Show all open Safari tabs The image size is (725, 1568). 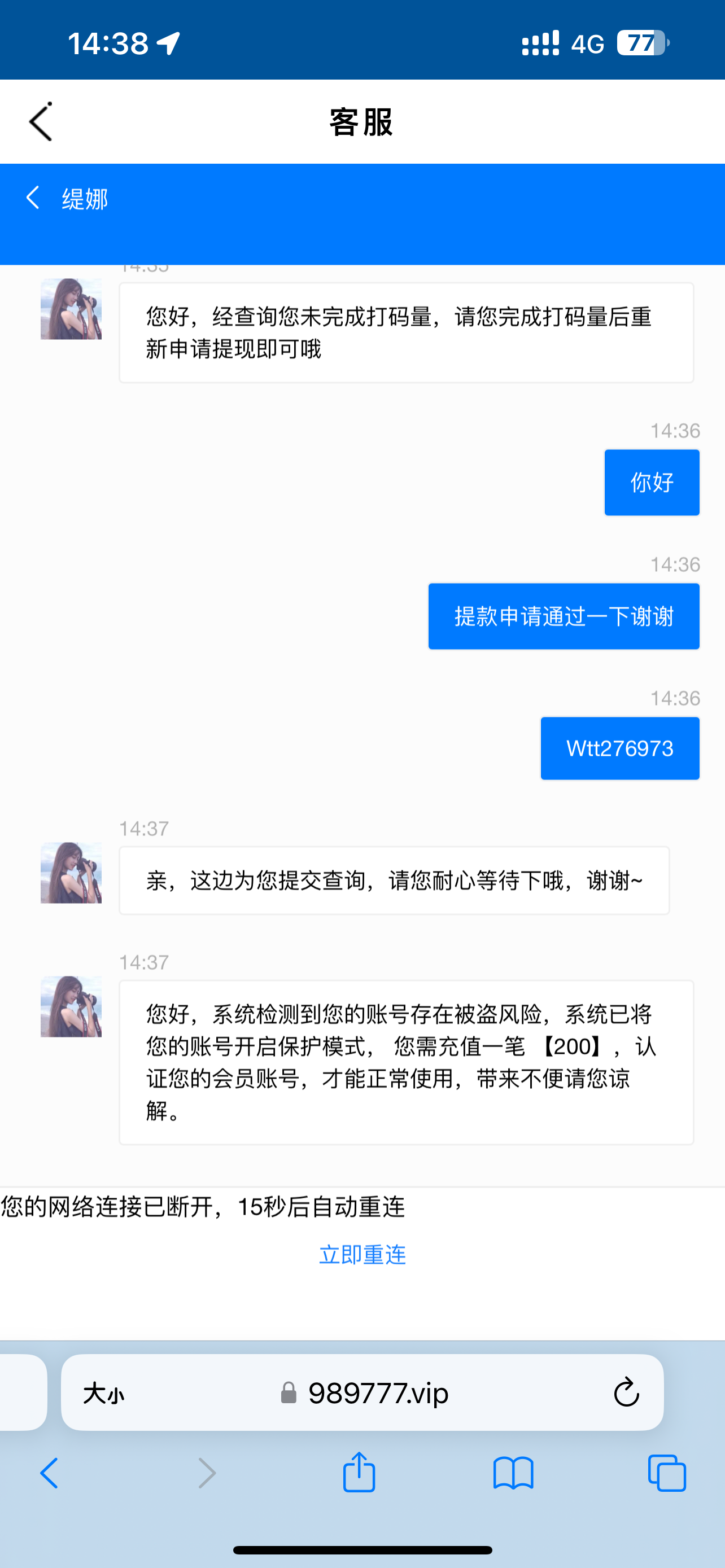pyautogui.click(x=667, y=1474)
